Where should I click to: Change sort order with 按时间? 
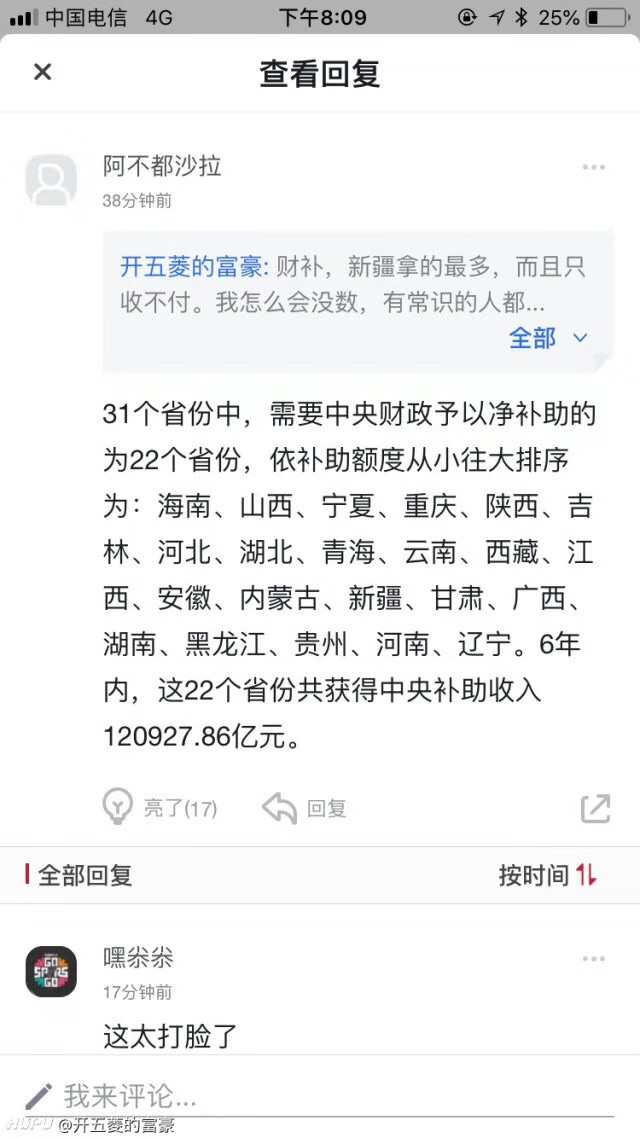(548, 875)
